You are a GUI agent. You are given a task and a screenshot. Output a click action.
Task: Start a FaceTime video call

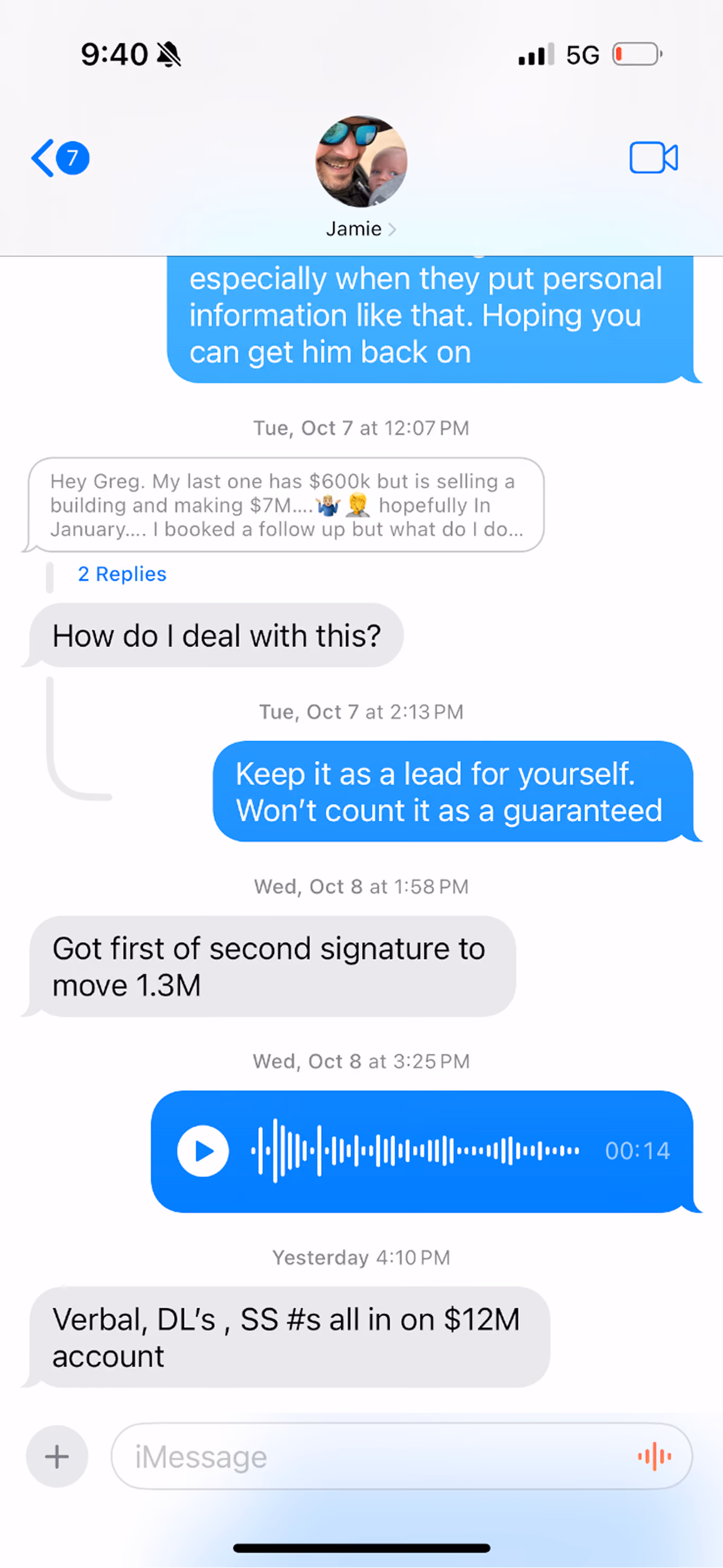click(x=653, y=158)
